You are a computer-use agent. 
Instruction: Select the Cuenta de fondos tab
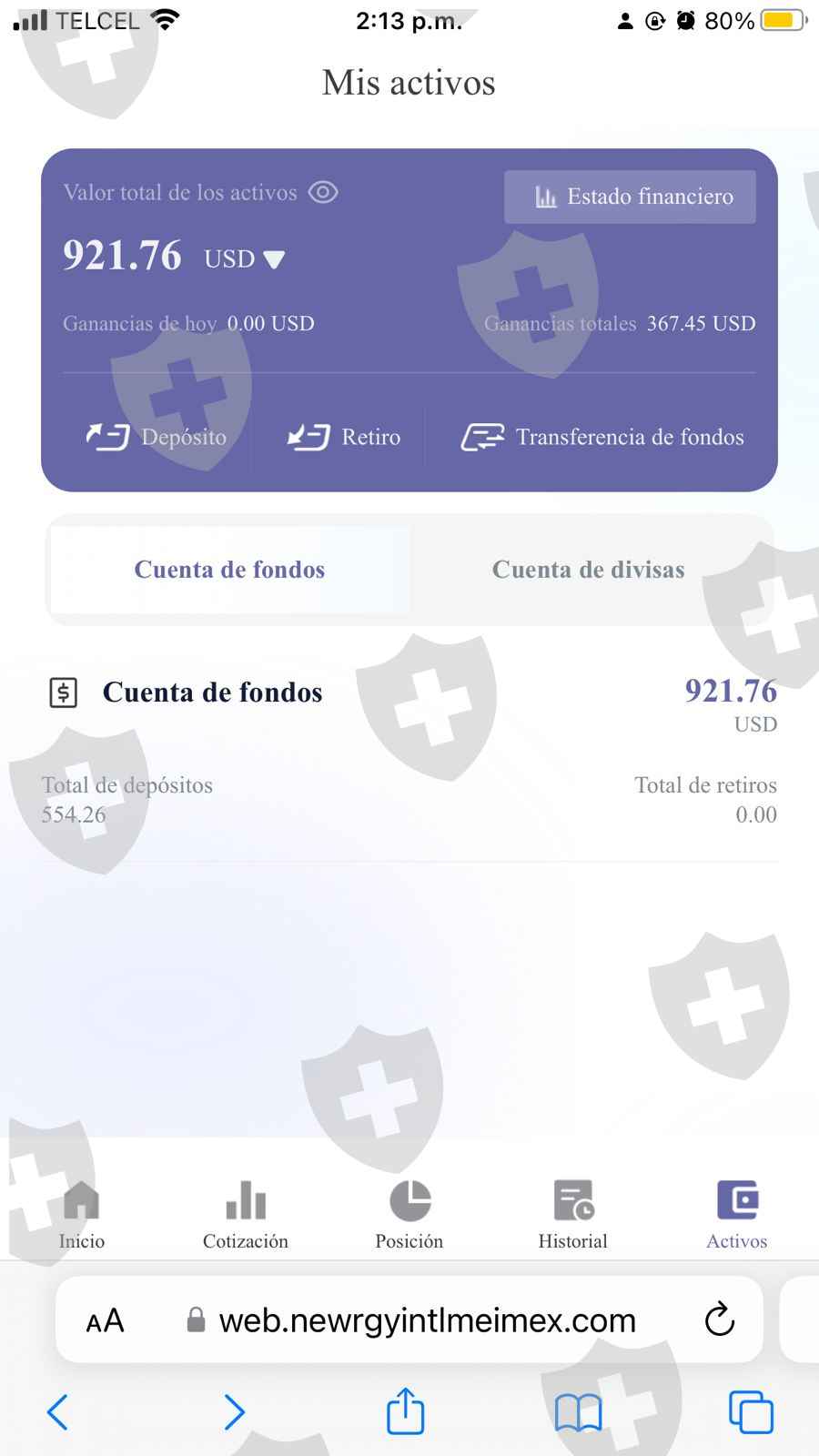point(229,570)
